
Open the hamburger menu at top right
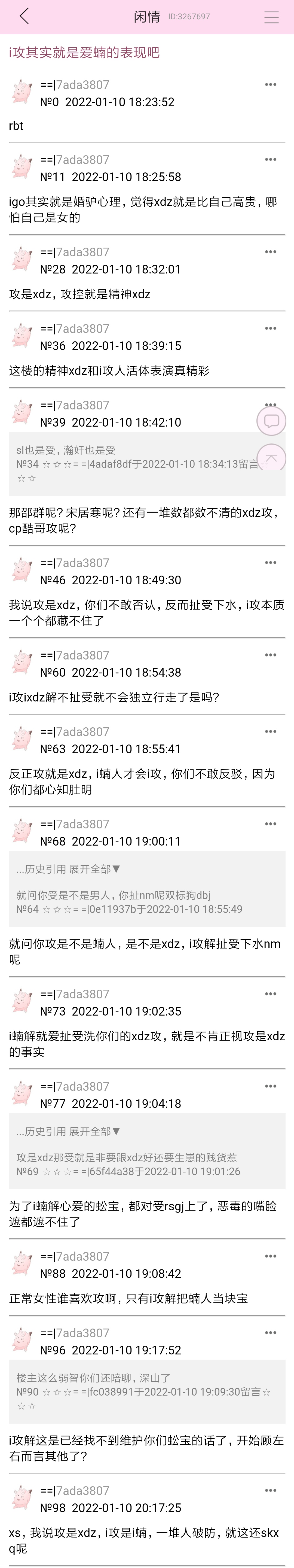pyautogui.click(x=271, y=17)
